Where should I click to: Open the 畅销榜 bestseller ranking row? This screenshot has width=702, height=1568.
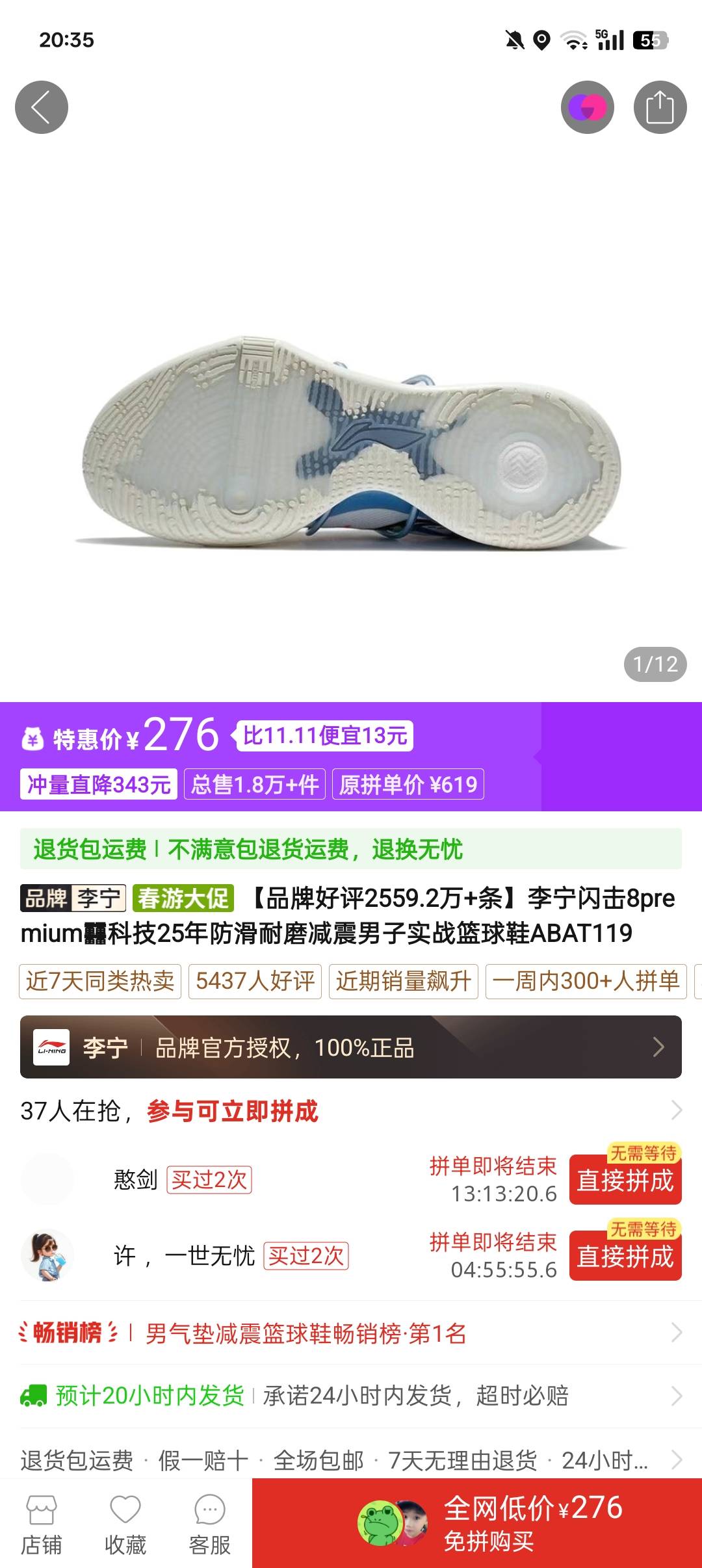pos(351,1333)
